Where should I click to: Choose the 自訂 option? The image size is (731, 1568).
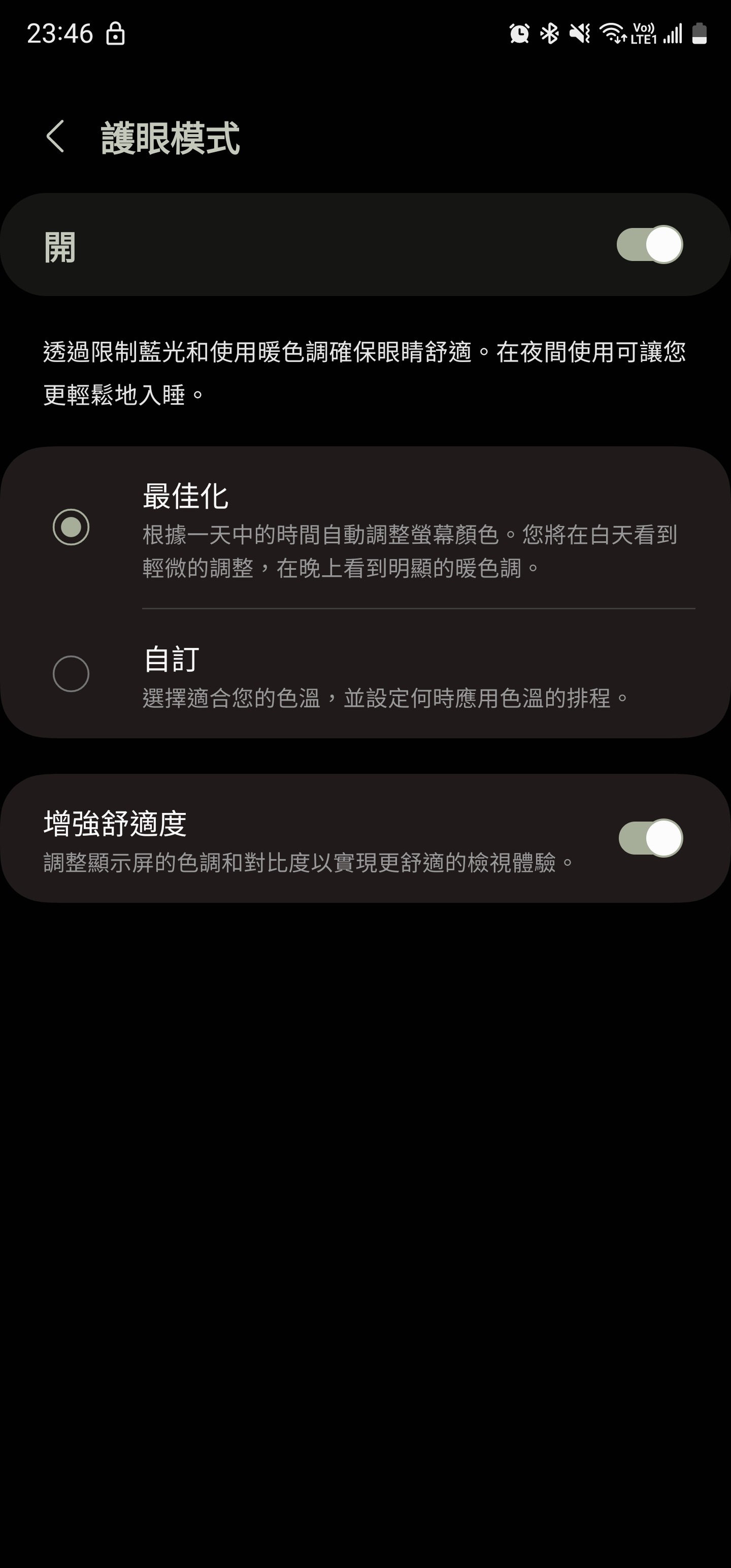tap(365, 674)
